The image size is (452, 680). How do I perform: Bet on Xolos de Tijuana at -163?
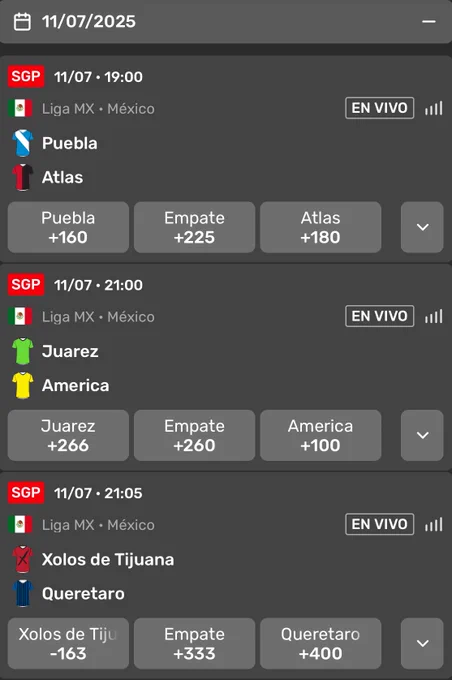pos(68,644)
